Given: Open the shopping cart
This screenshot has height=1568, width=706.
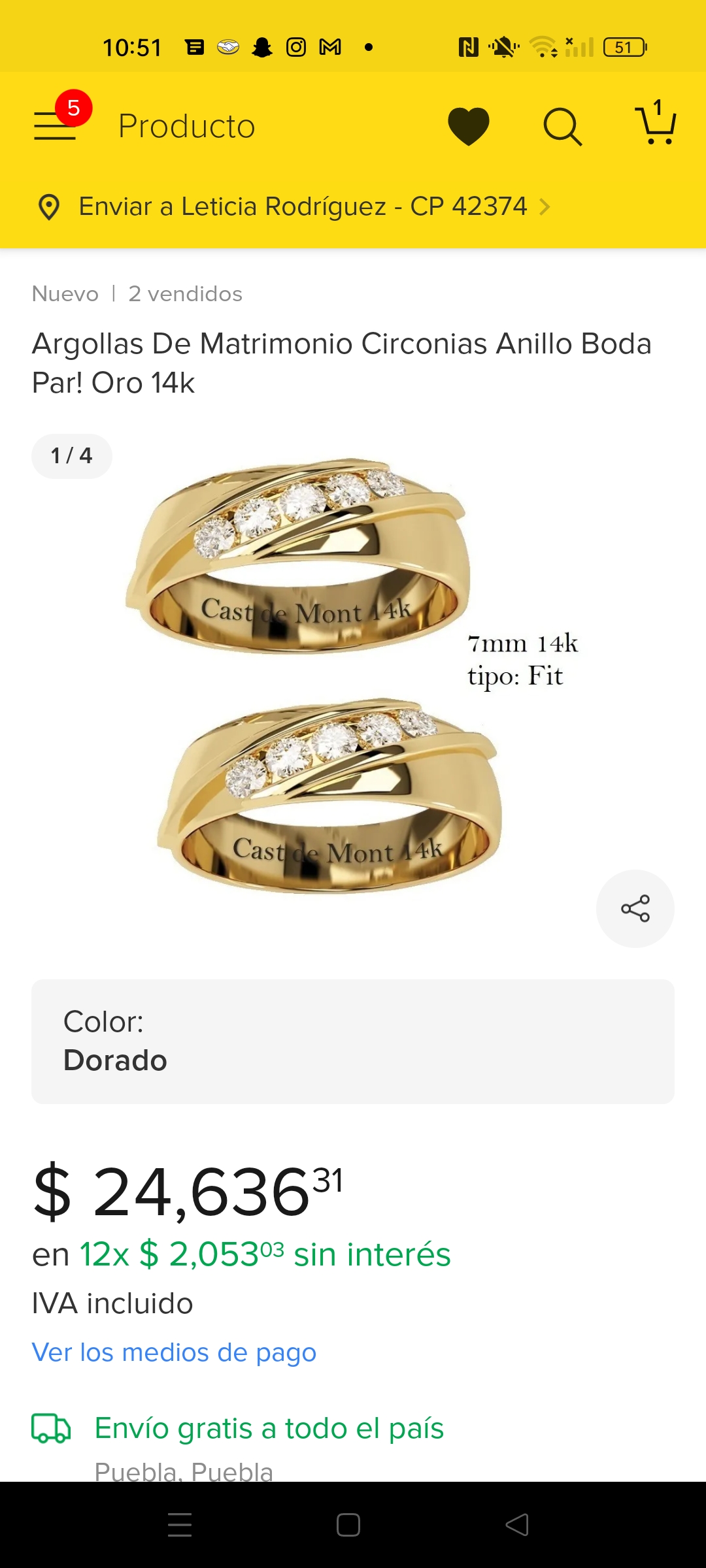Looking at the screenshot, I should 656,123.
